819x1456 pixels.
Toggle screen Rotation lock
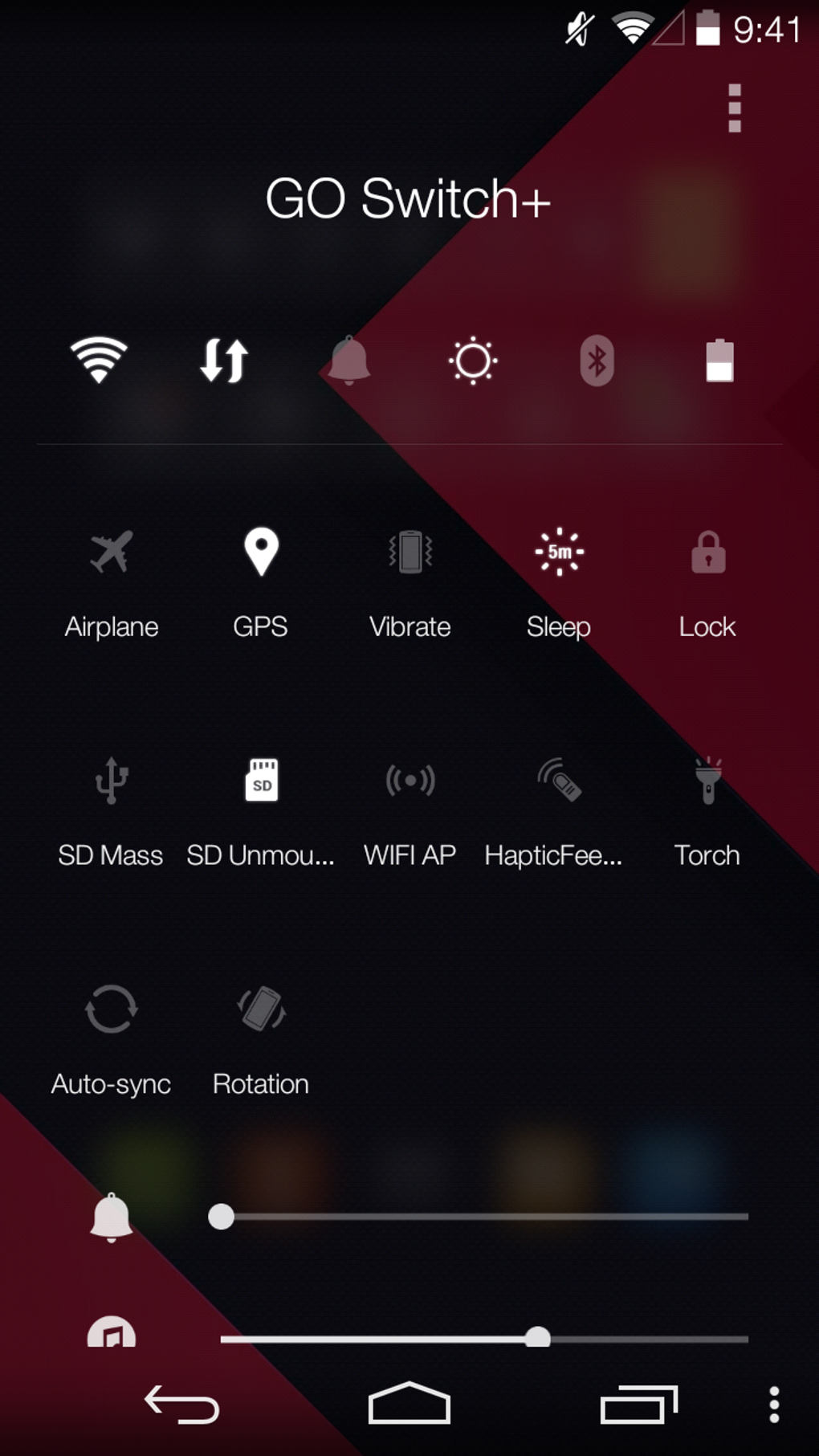tap(260, 1009)
